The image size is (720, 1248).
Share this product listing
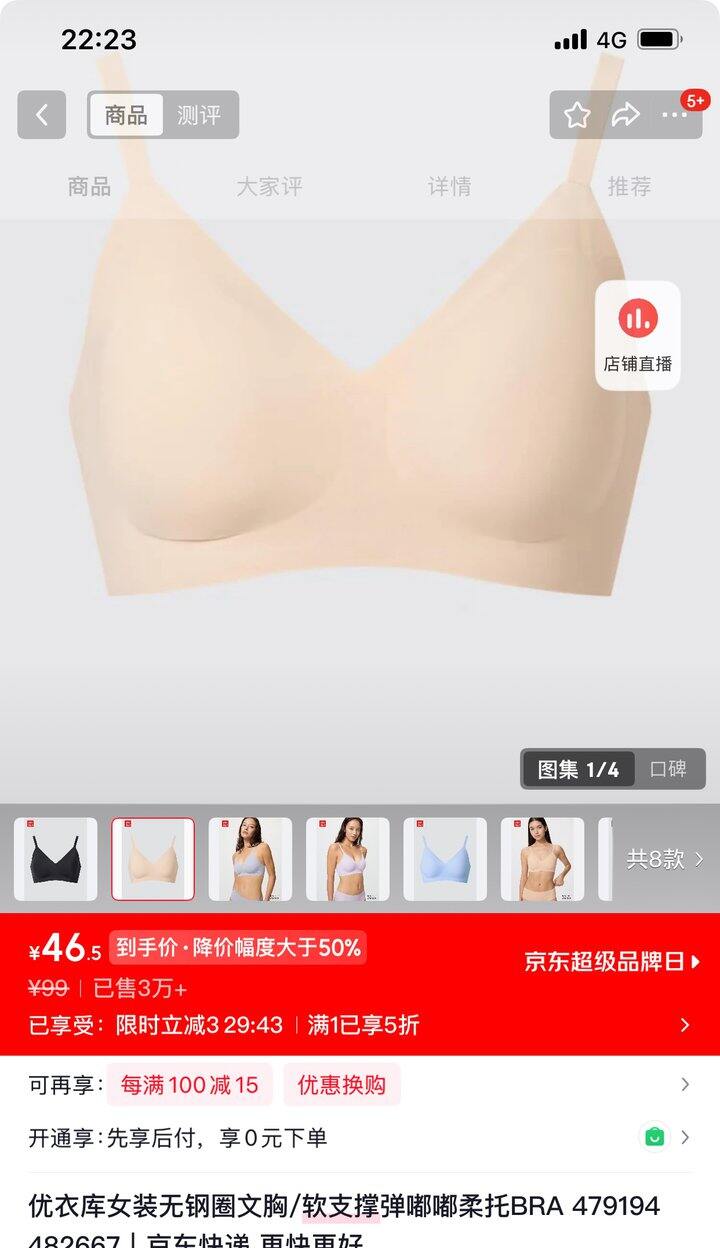(626, 115)
